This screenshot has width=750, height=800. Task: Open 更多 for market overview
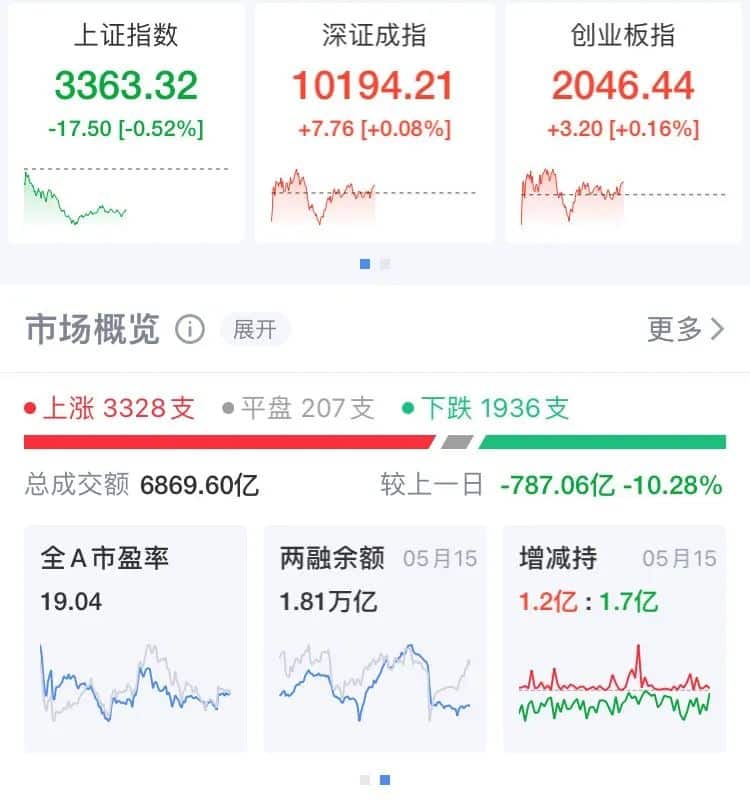[x=685, y=329]
